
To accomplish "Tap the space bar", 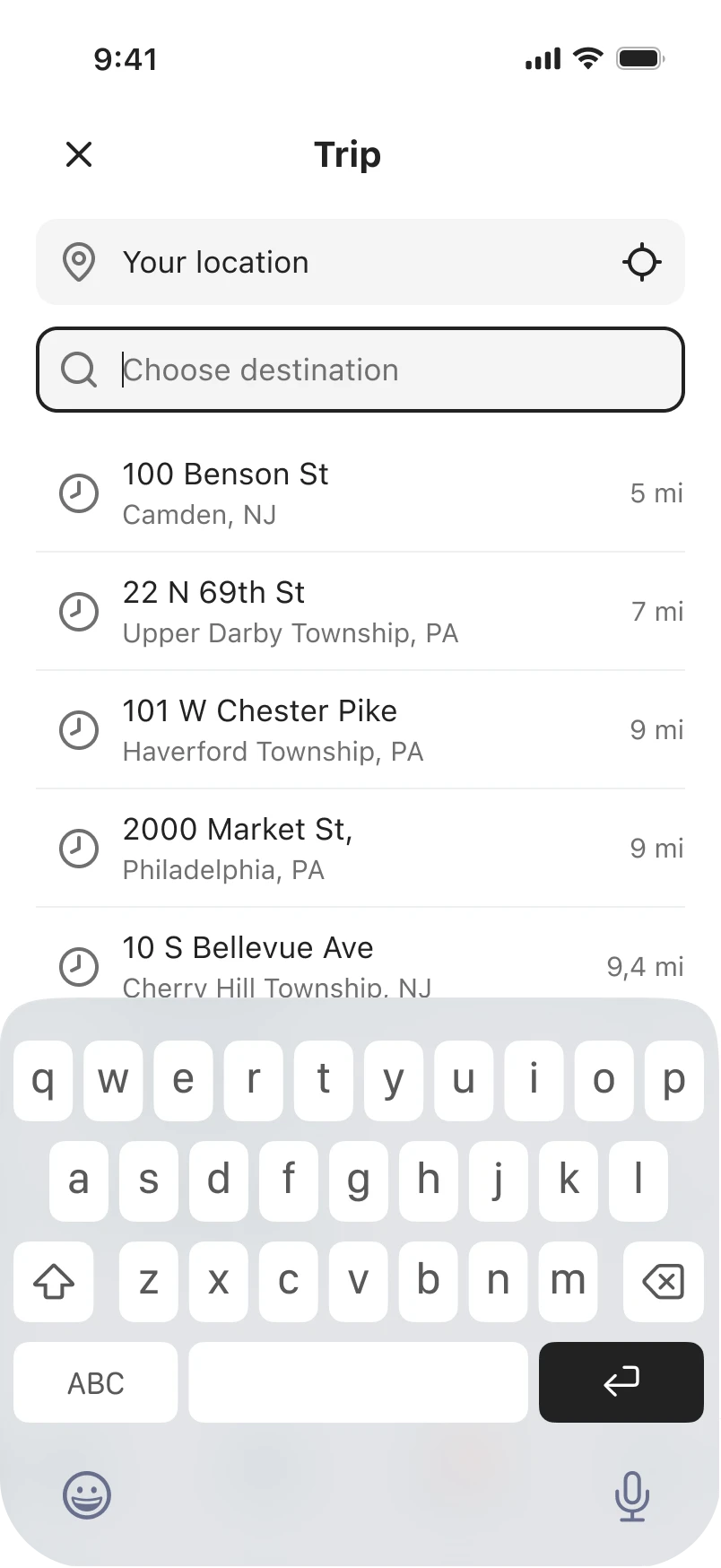I will (358, 1381).
